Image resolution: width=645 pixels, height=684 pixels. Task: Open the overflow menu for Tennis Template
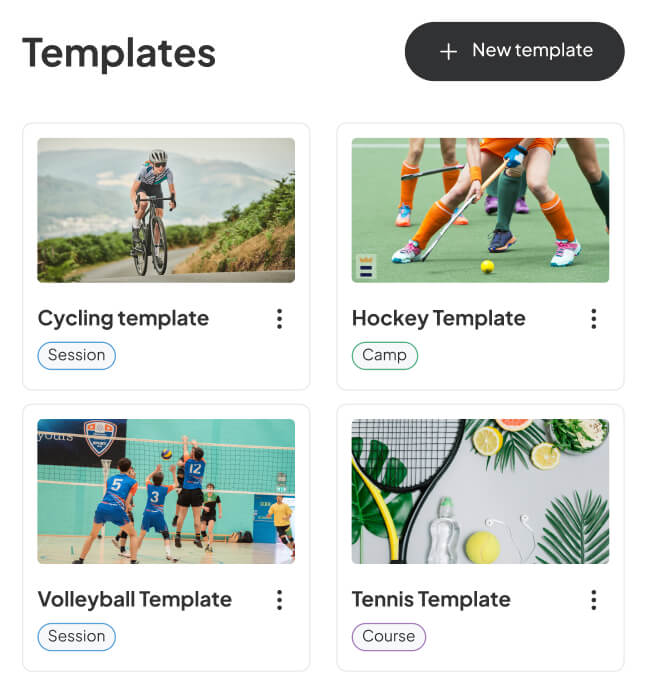(593, 600)
